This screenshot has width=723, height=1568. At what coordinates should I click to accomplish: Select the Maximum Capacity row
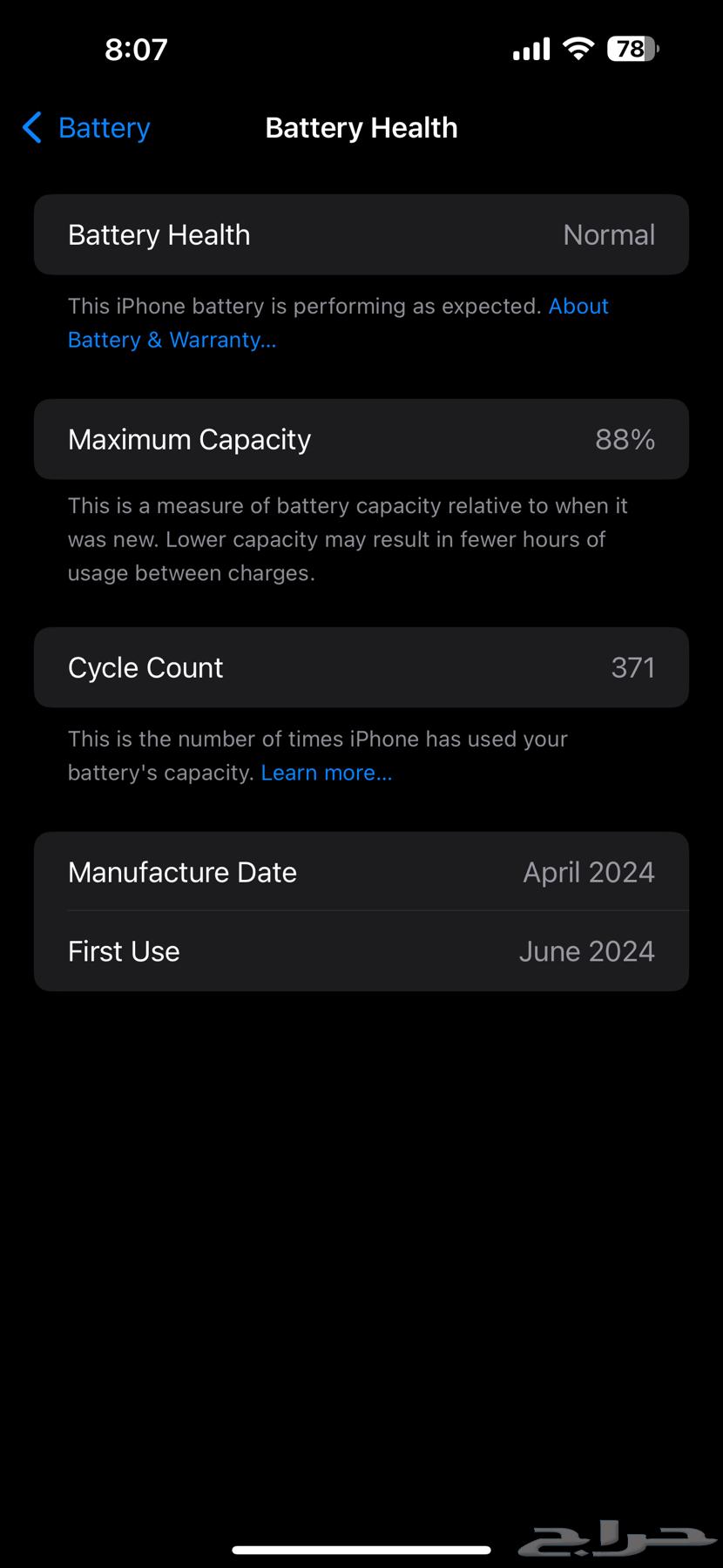pos(361,439)
